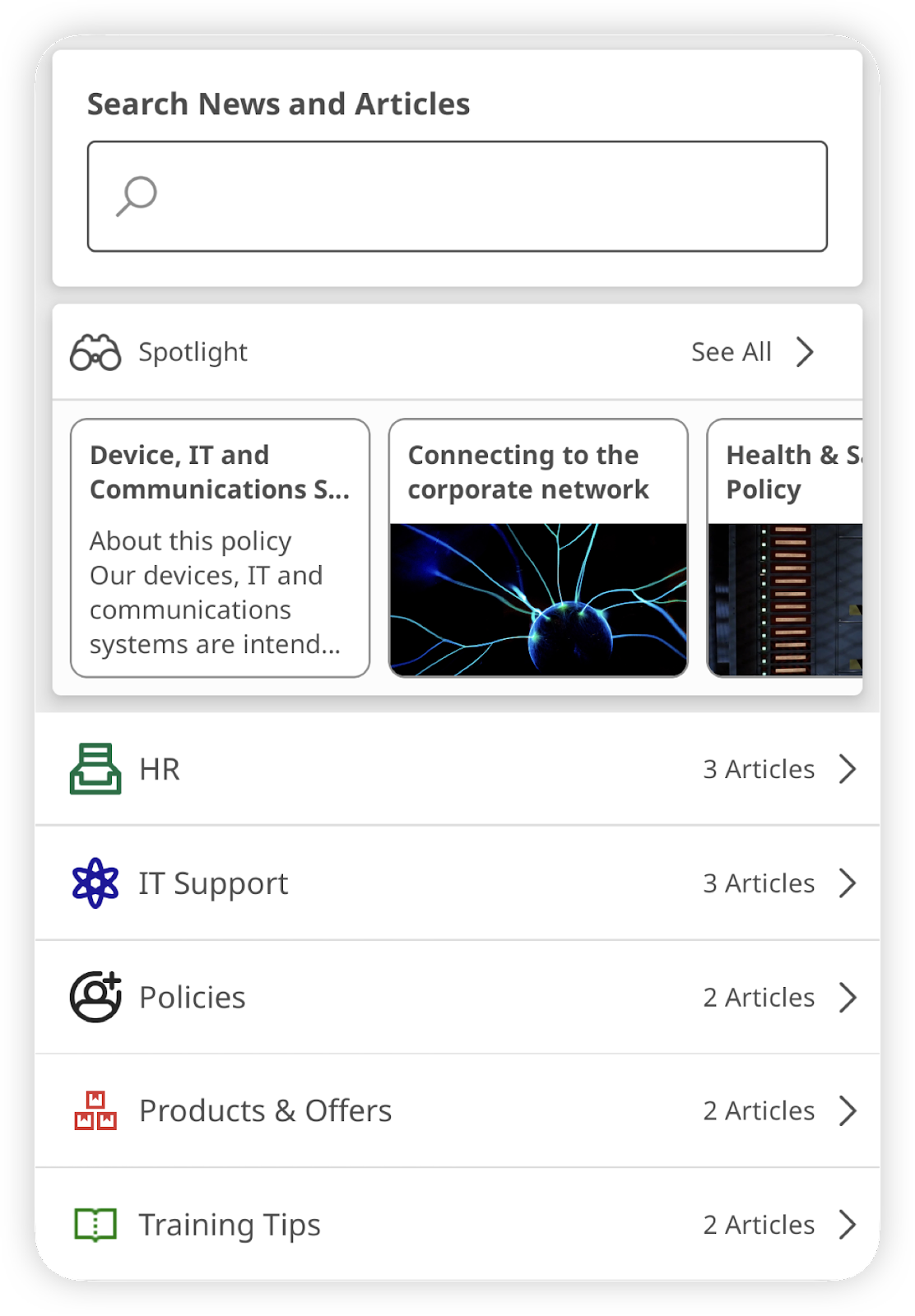Tap the Search News and Articles field
The image size is (915, 1316).
coord(457,196)
